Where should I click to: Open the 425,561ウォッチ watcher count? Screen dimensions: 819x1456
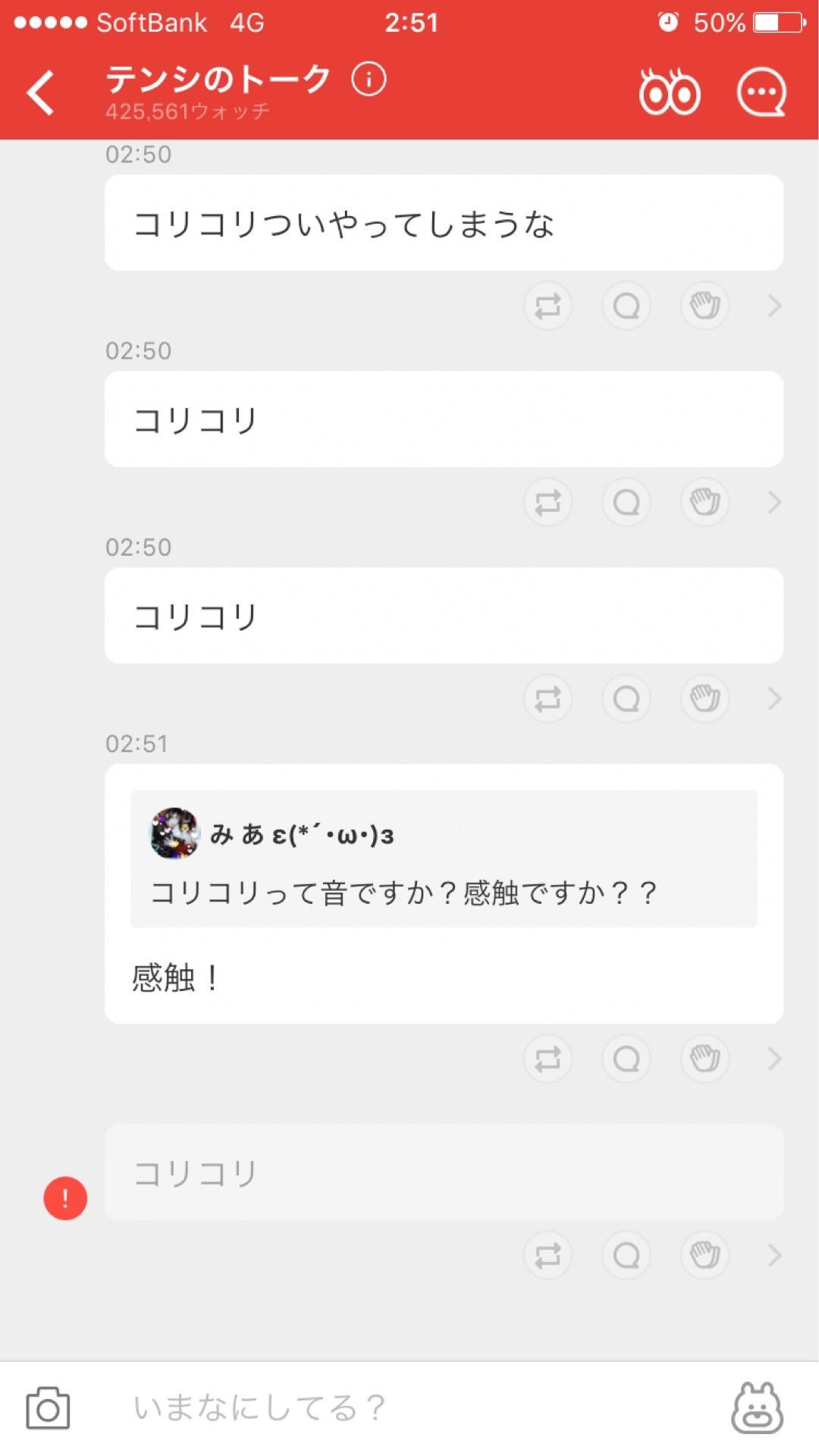[187, 112]
